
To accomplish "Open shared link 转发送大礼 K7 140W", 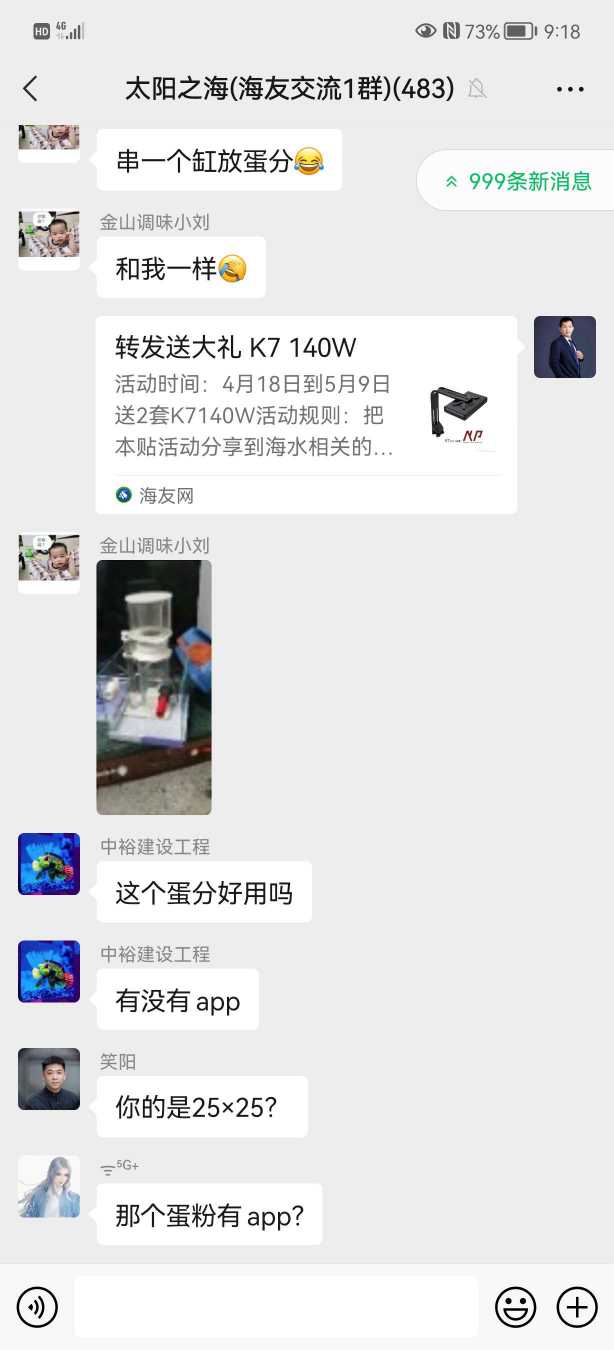I will click(306, 414).
